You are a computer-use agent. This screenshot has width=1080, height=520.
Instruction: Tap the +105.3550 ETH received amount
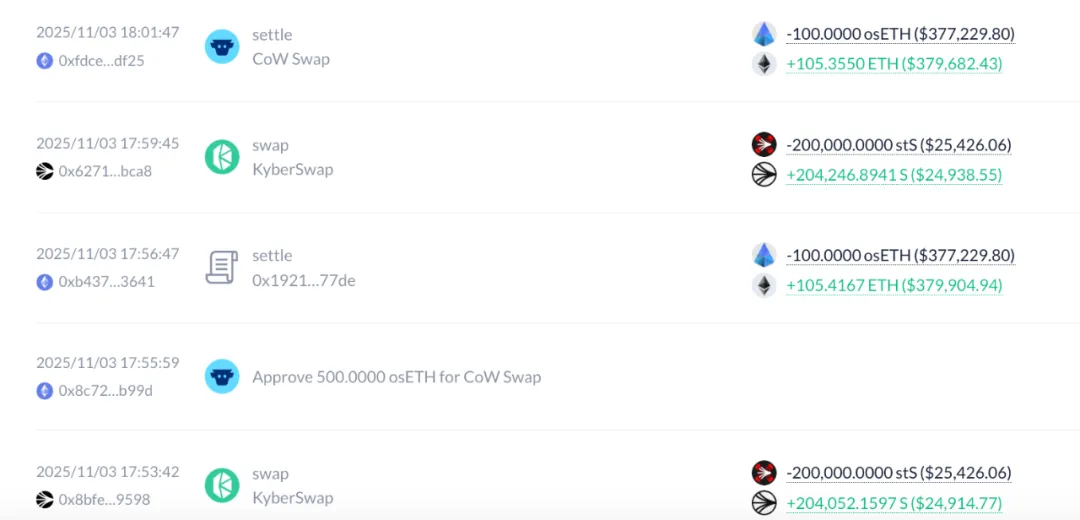click(893, 64)
